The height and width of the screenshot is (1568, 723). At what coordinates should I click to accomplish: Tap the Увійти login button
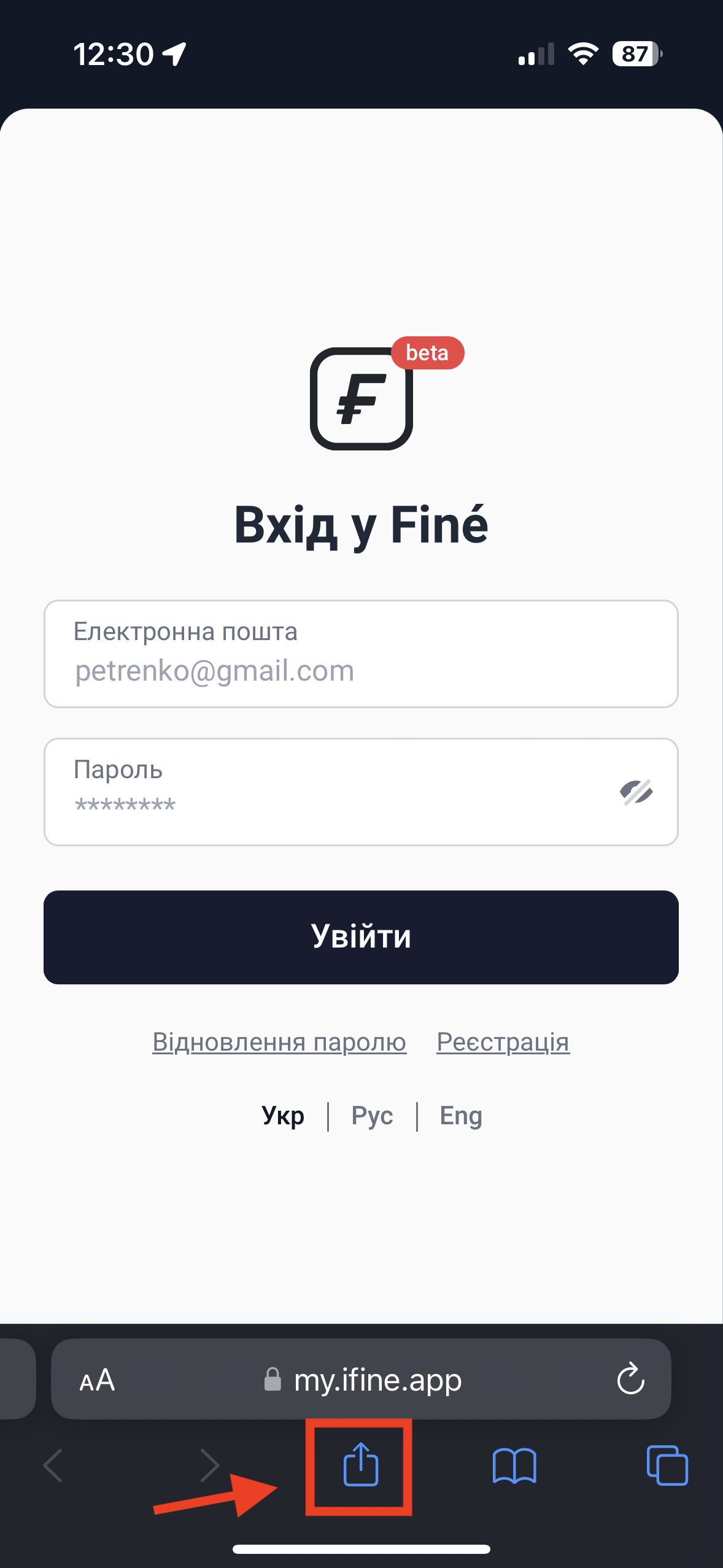pos(361,937)
